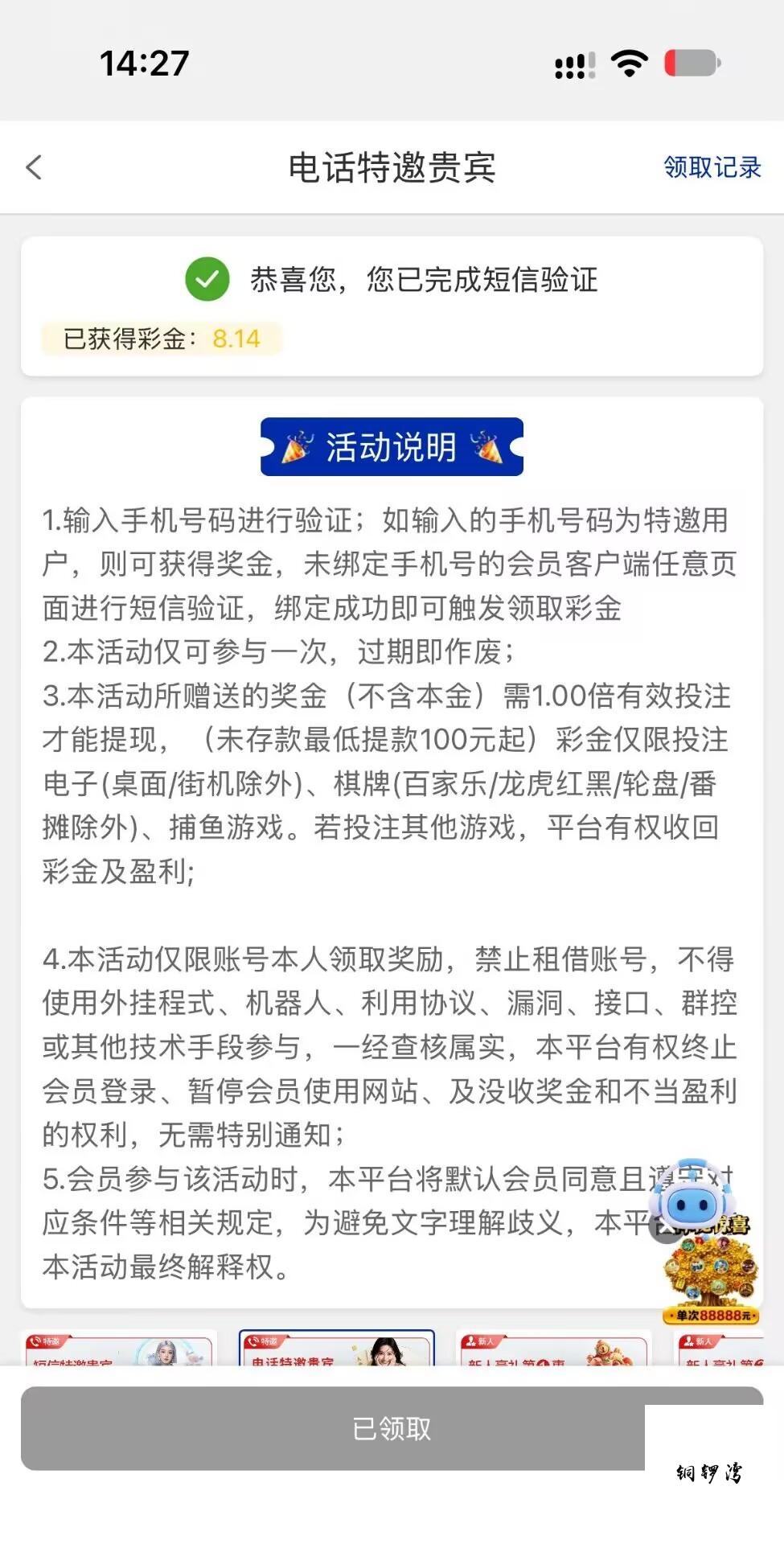
Task: Open 领取记录 claim history
Action: (712, 167)
